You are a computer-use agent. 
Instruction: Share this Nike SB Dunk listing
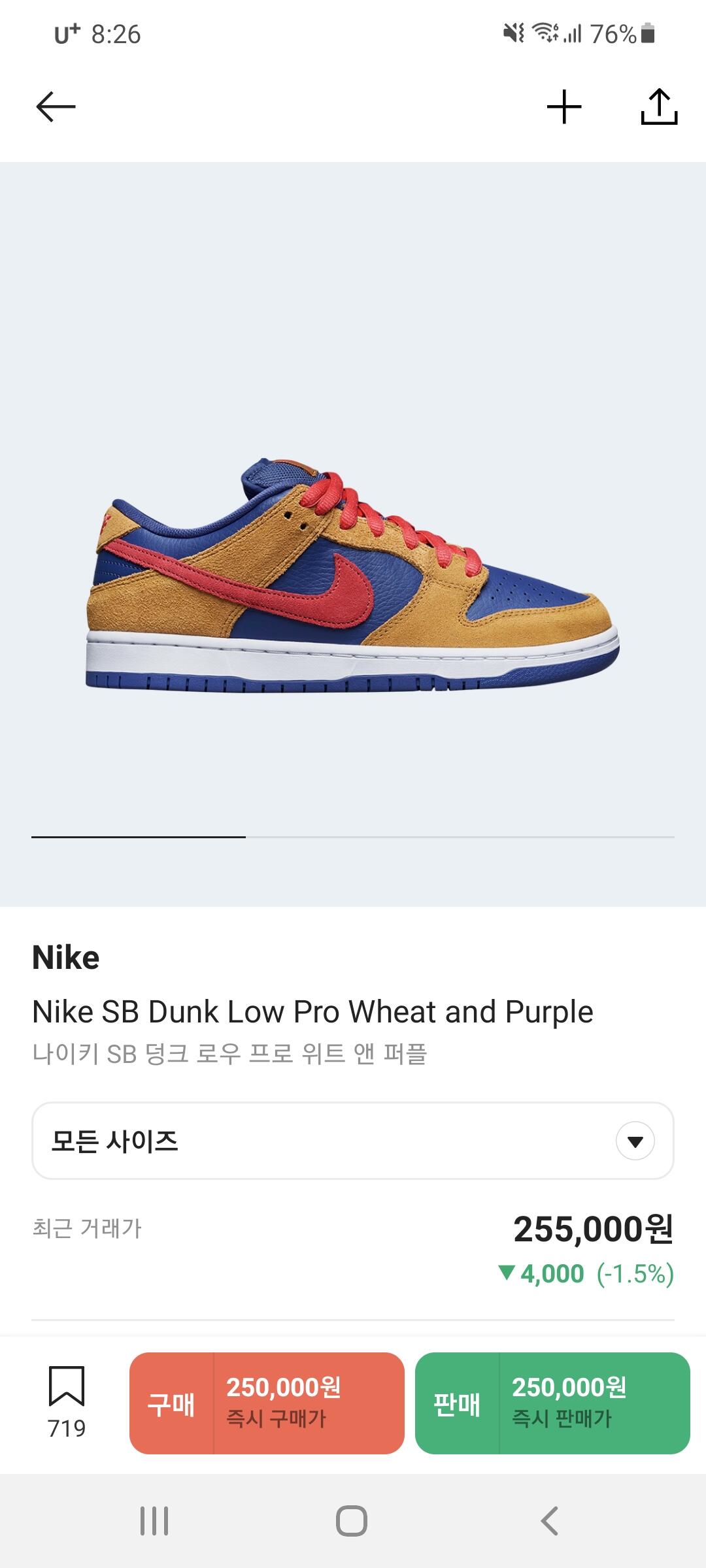click(x=658, y=107)
